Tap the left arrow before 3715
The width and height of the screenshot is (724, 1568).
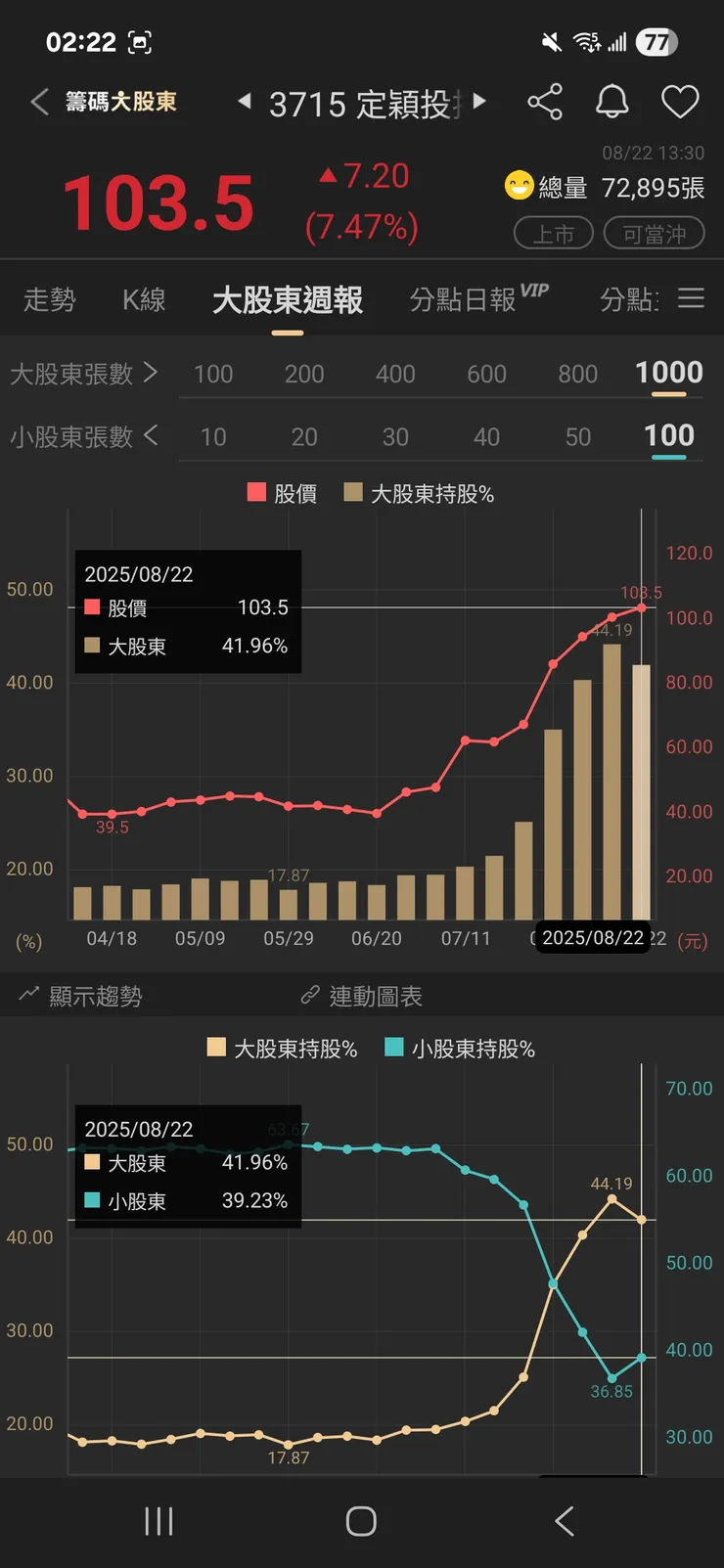pos(244,102)
